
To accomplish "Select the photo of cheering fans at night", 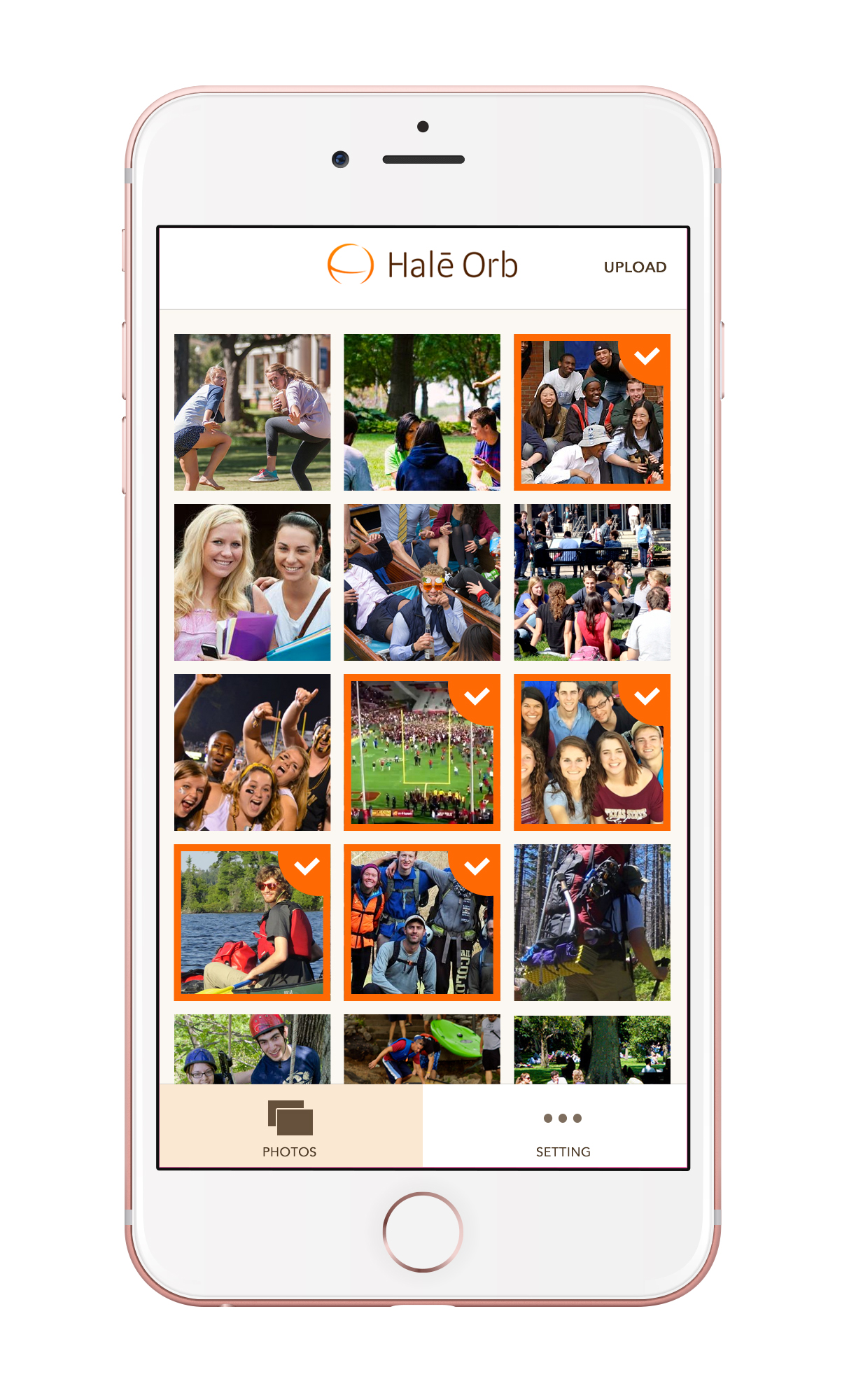I will coord(252,752).
